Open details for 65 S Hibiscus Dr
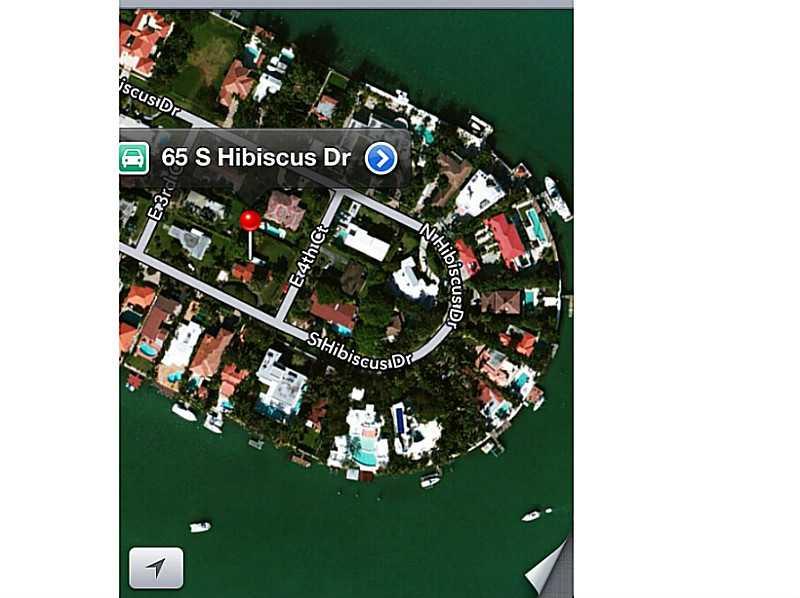Screen dimensions: 800x598 click(381, 158)
